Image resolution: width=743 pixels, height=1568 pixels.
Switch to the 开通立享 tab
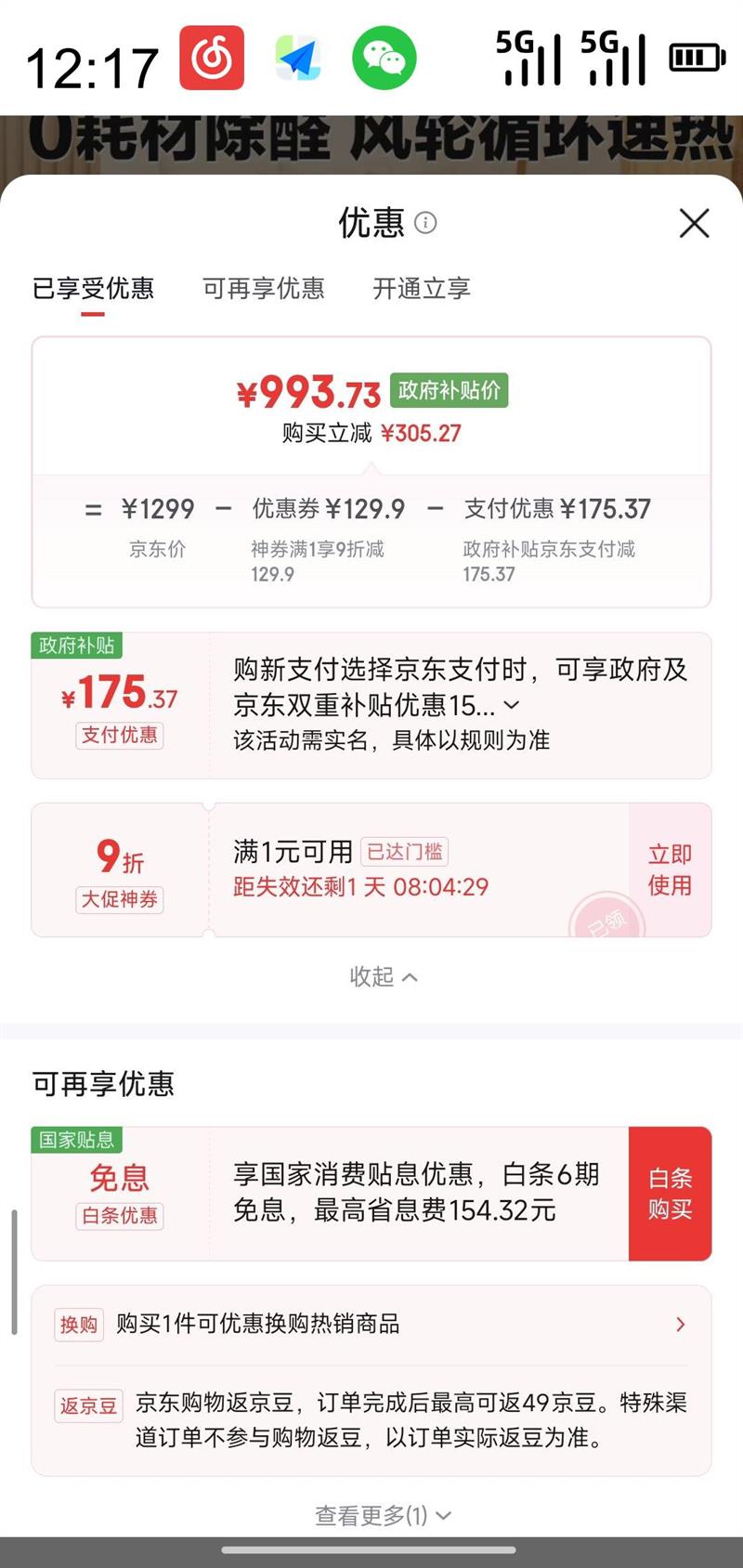(422, 289)
